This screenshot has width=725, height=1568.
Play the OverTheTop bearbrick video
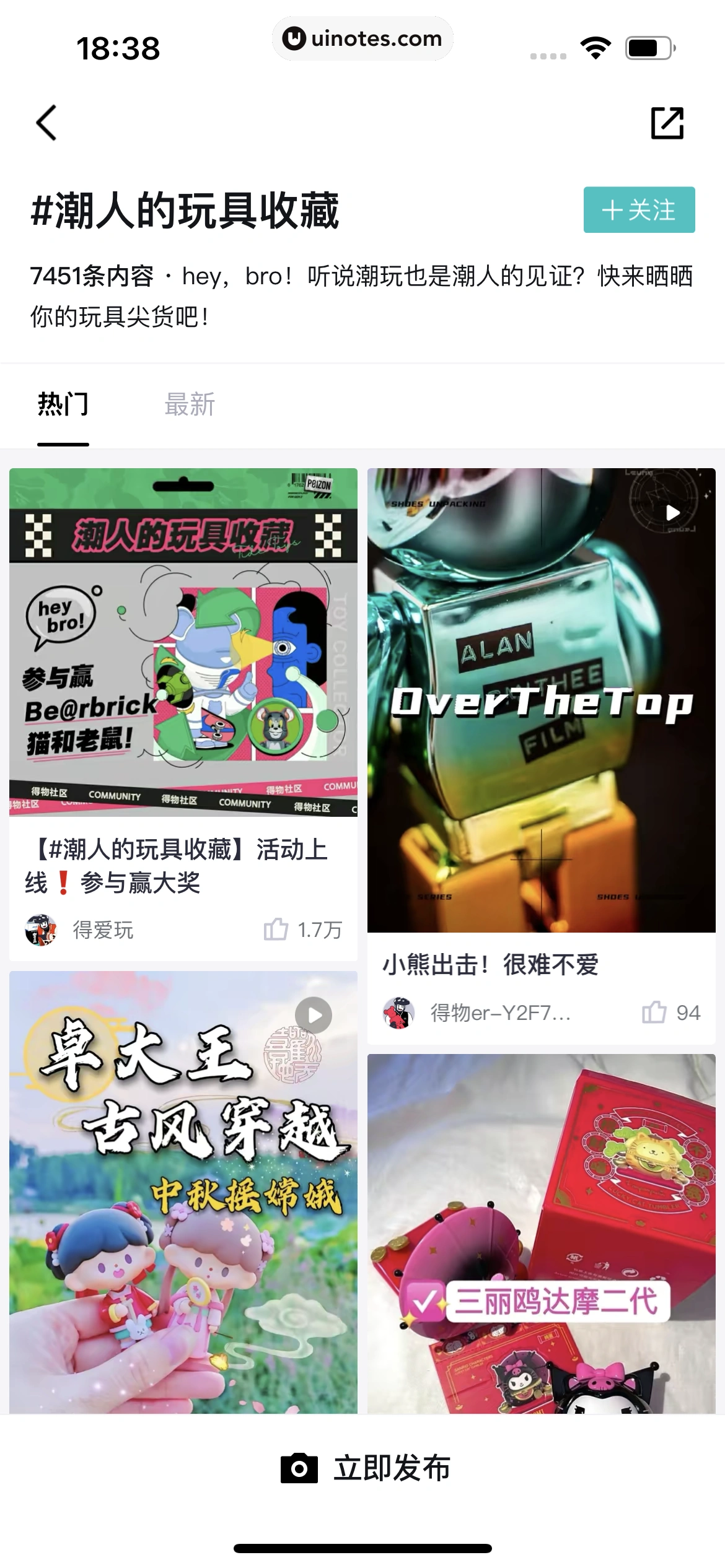coord(672,513)
